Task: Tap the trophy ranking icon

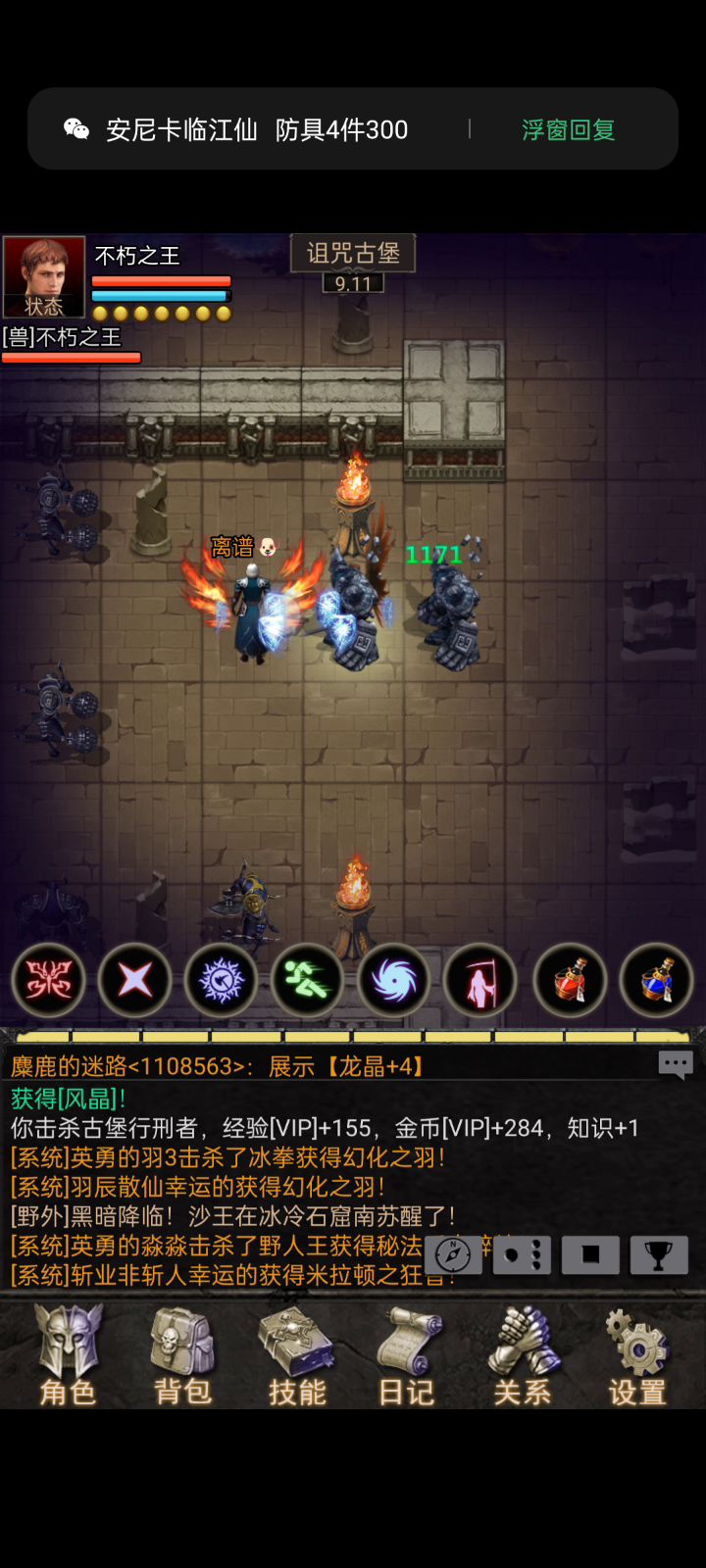Action: click(x=659, y=1254)
